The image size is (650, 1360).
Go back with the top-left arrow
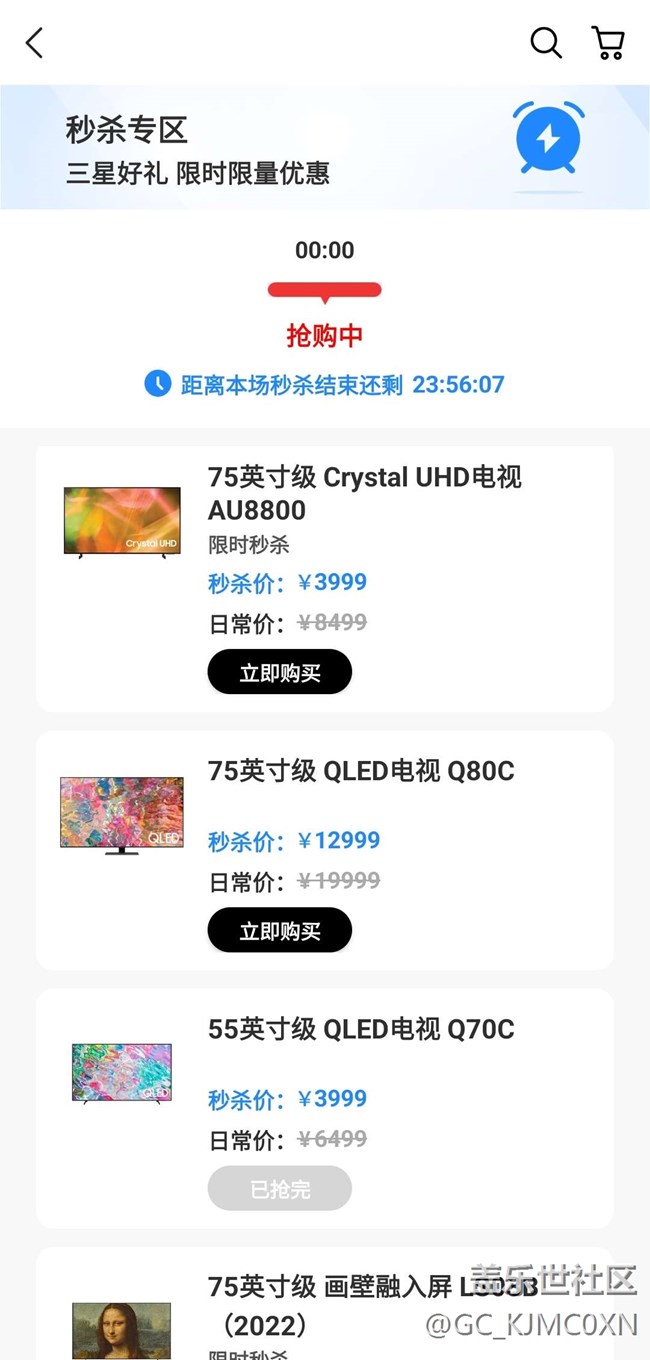tap(35, 43)
